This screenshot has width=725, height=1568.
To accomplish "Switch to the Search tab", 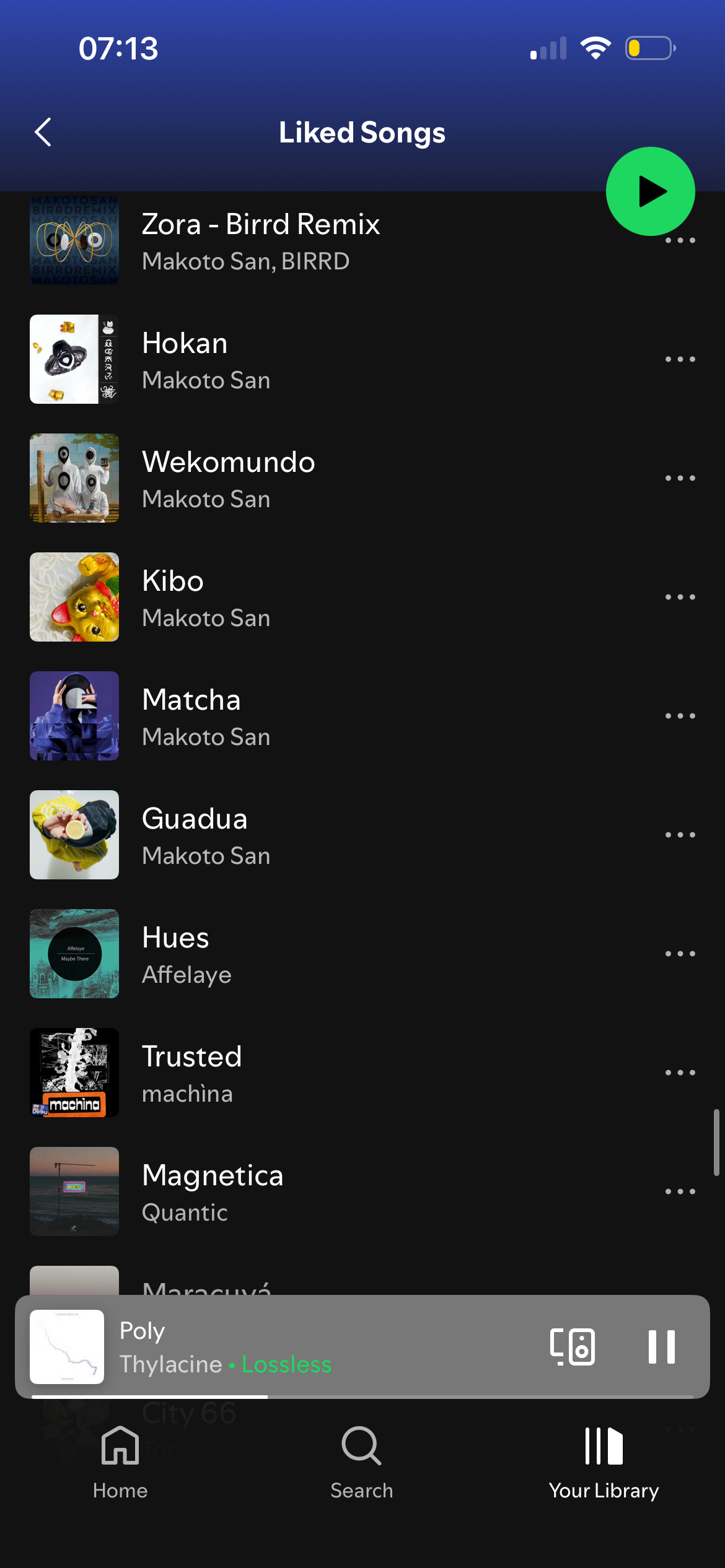I will point(362,1462).
